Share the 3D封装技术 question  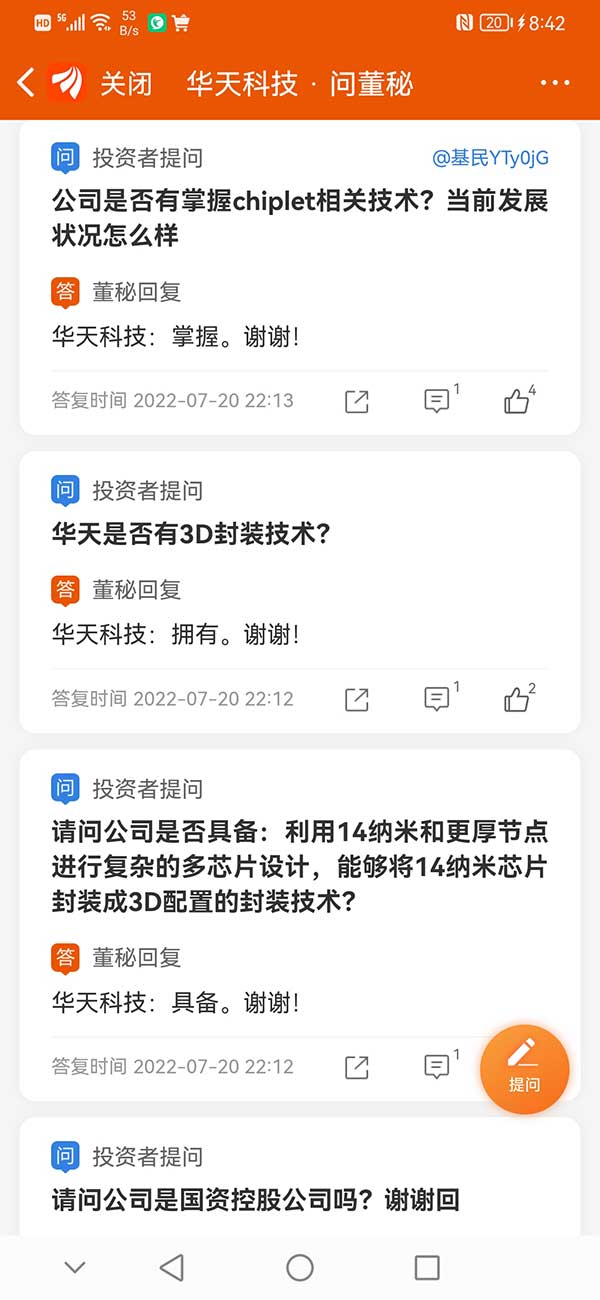coord(357,699)
